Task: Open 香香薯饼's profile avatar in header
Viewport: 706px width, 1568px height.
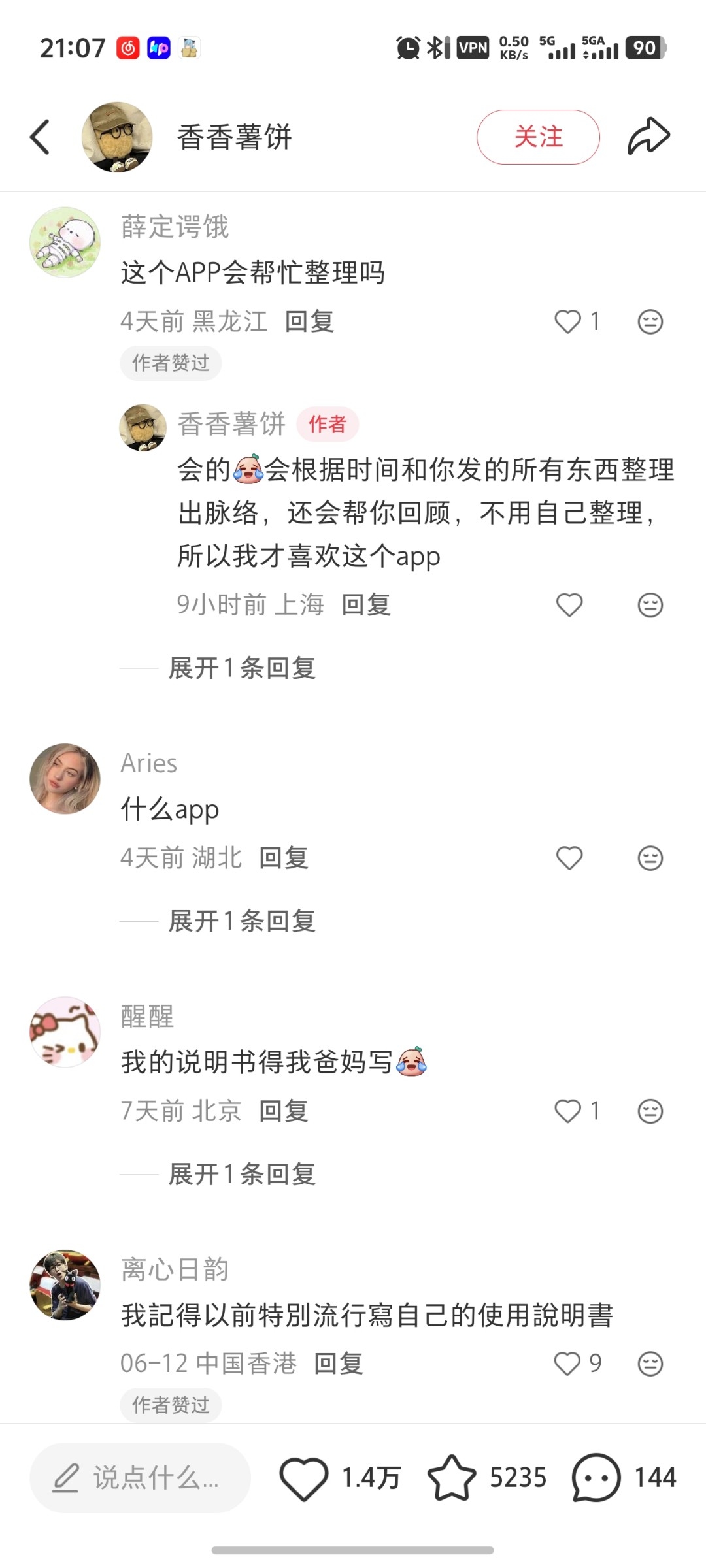Action: click(x=117, y=137)
